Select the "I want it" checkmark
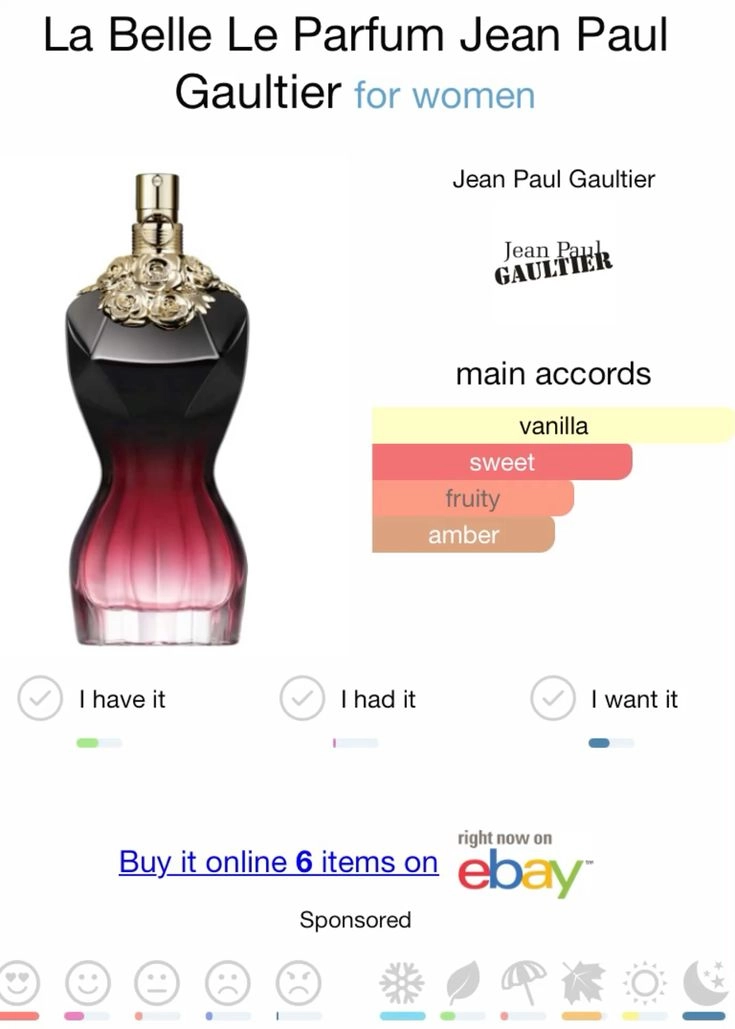 (x=552, y=699)
